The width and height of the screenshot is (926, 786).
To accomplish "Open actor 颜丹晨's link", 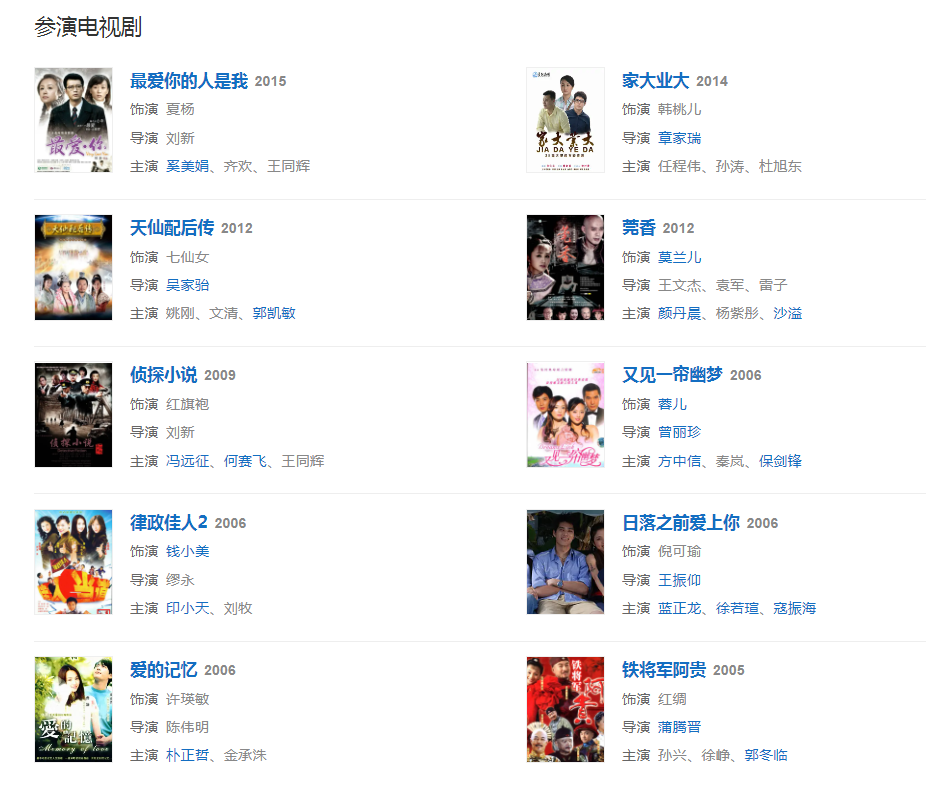I will [x=679, y=313].
